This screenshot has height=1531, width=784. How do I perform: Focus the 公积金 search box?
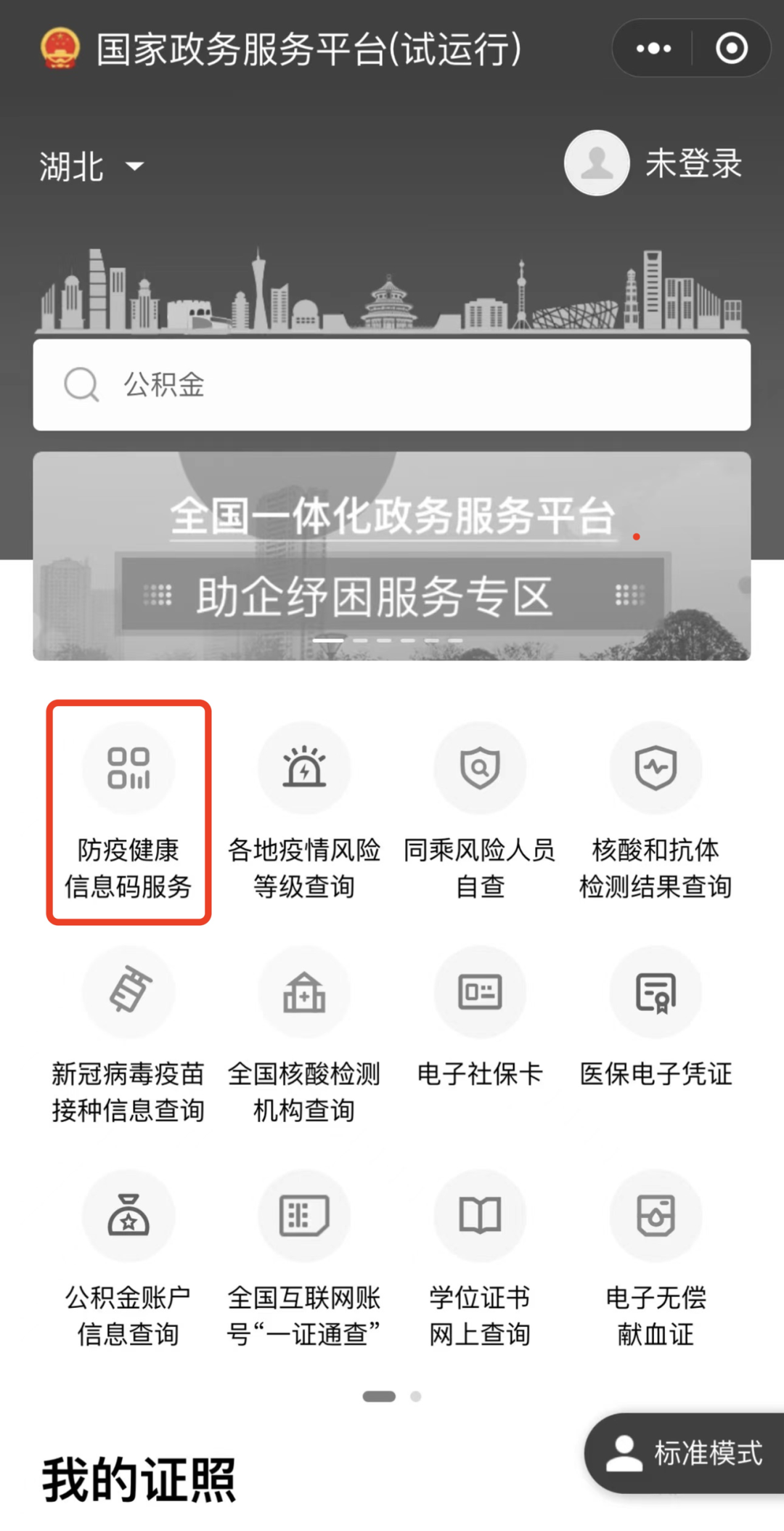392,385
